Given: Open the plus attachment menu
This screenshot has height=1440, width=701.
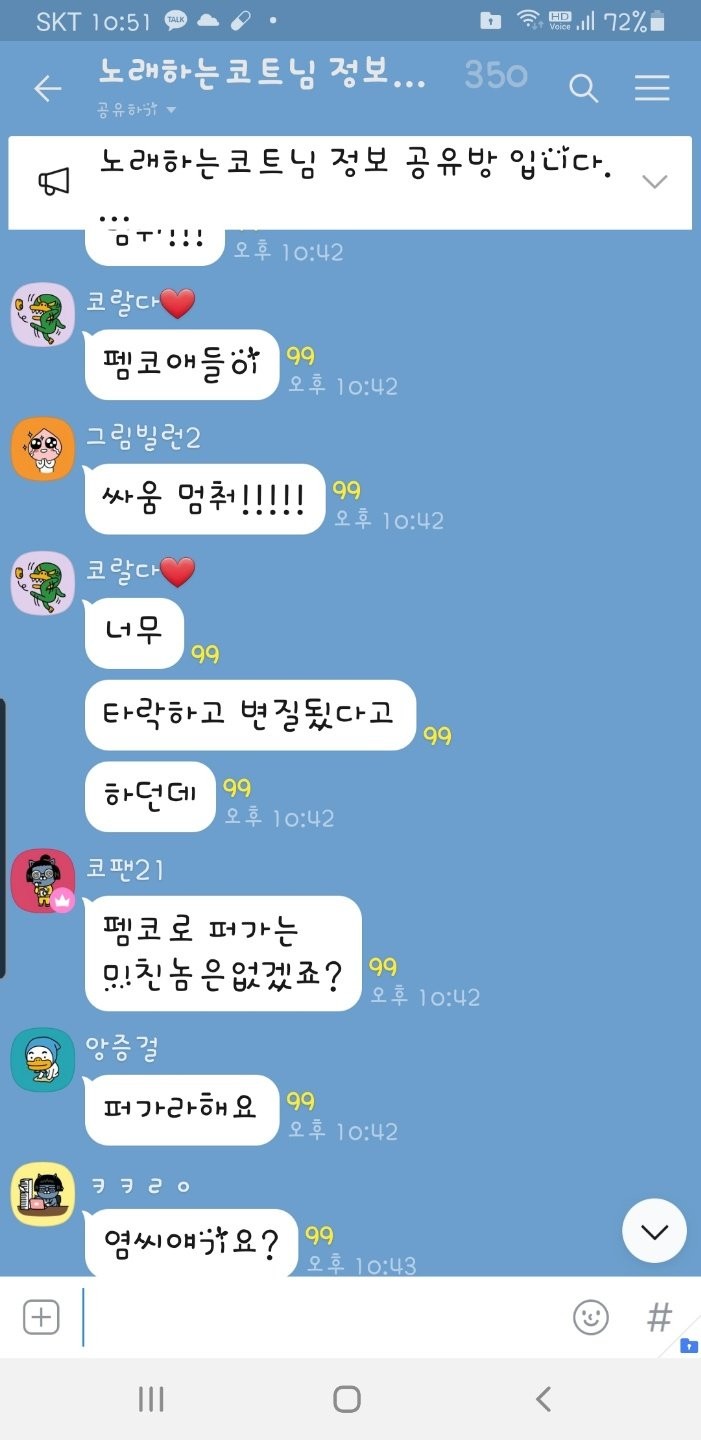Looking at the screenshot, I should coord(41,1317).
